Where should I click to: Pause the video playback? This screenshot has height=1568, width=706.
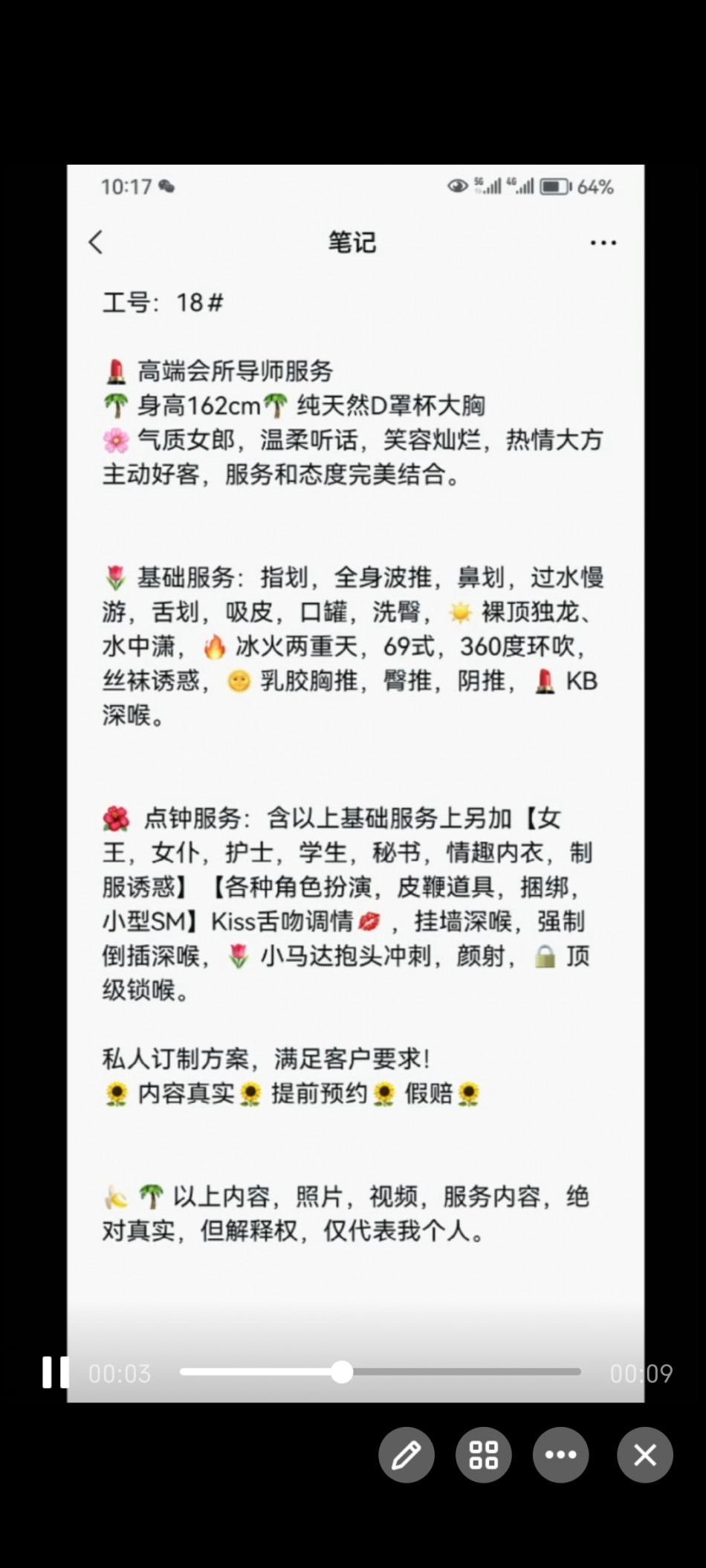pos(55,1373)
